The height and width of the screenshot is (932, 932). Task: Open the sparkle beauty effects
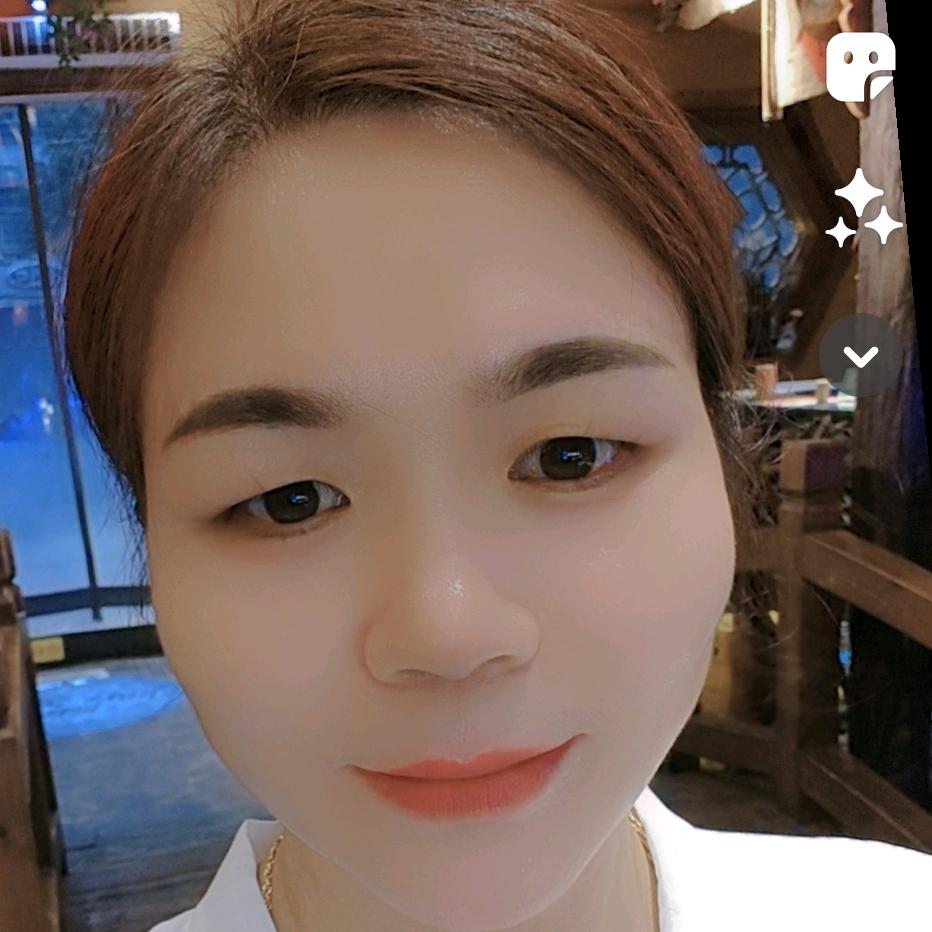pyautogui.click(x=863, y=209)
